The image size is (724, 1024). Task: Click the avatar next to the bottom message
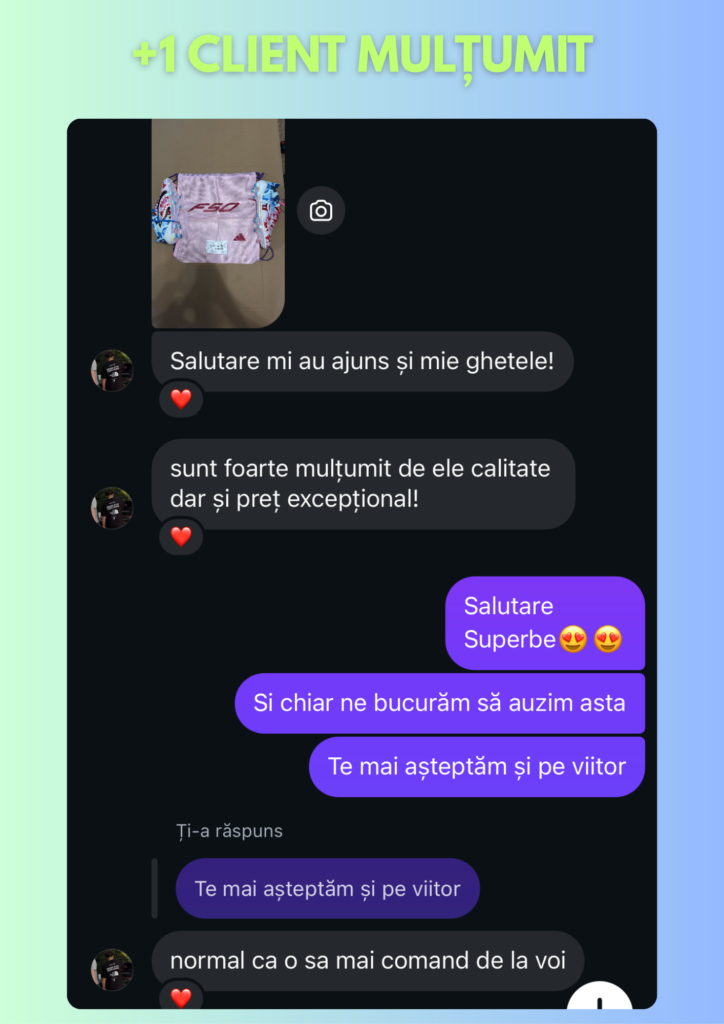pos(112,970)
